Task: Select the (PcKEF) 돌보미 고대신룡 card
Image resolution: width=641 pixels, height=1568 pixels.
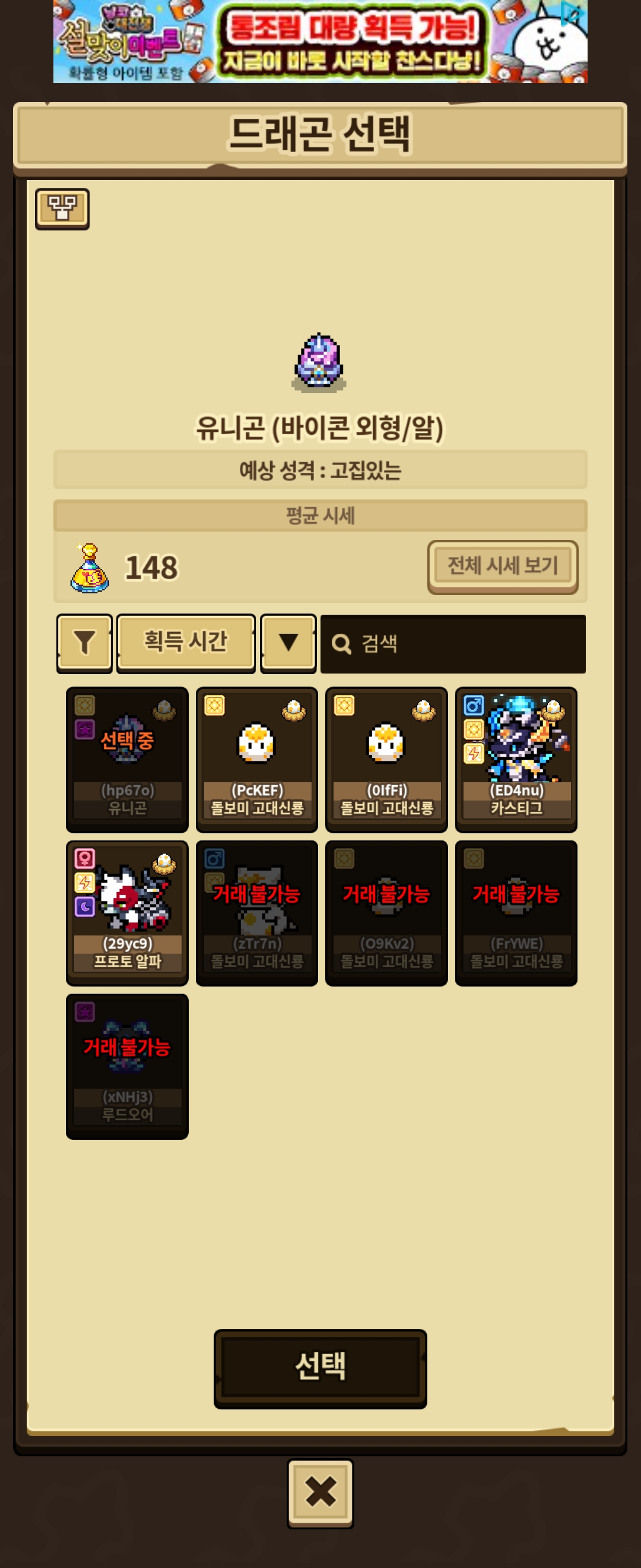Action: pyautogui.click(x=256, y=759)
